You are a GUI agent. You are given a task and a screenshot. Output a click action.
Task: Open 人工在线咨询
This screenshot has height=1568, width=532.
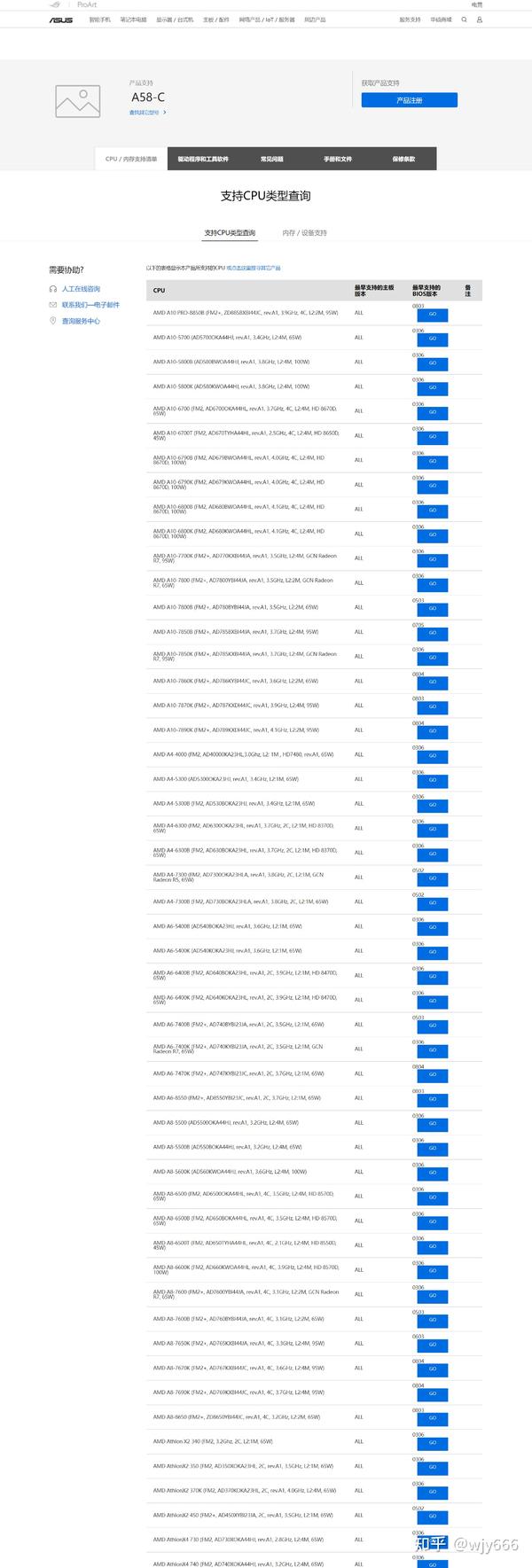coord(81,289)
